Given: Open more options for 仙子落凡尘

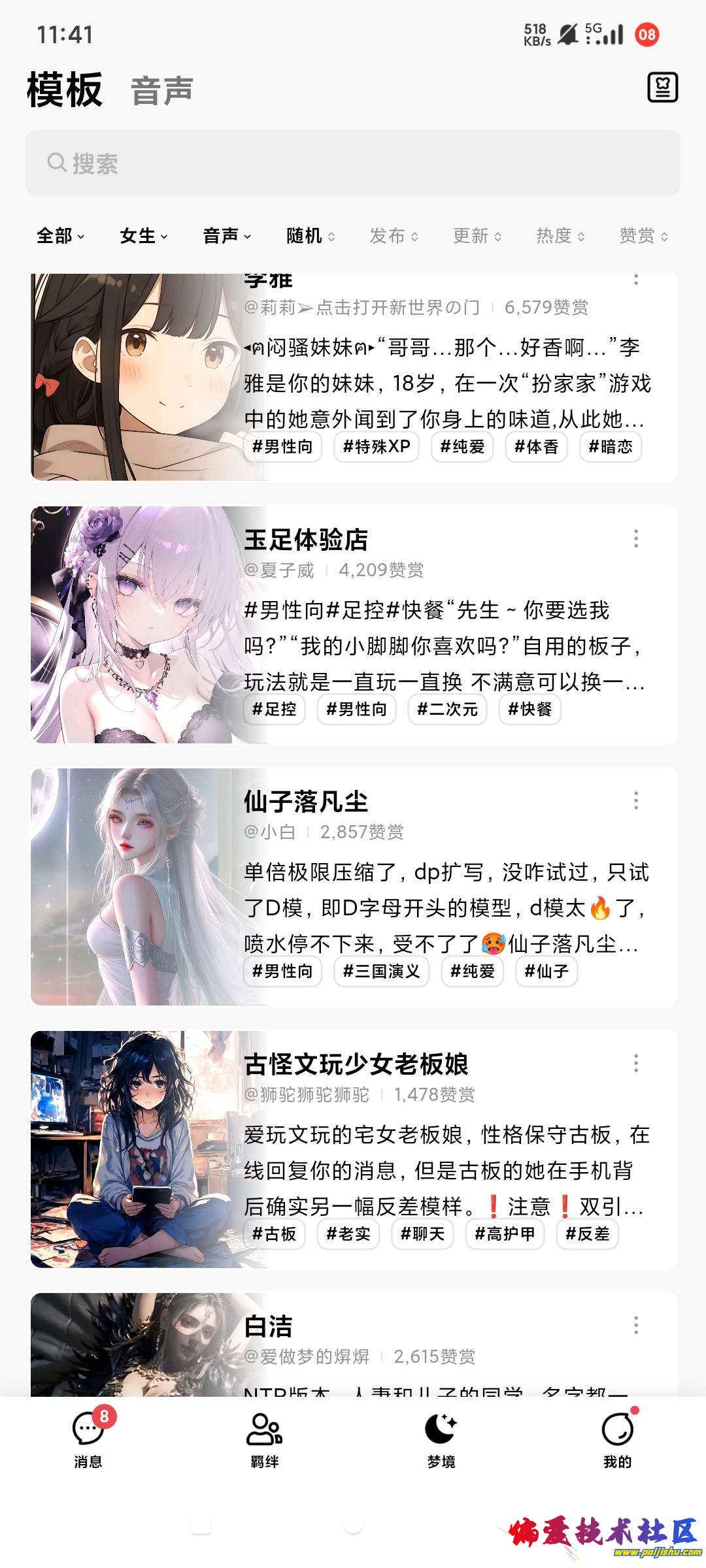Looking at the screenshot, I should point(636,801).
